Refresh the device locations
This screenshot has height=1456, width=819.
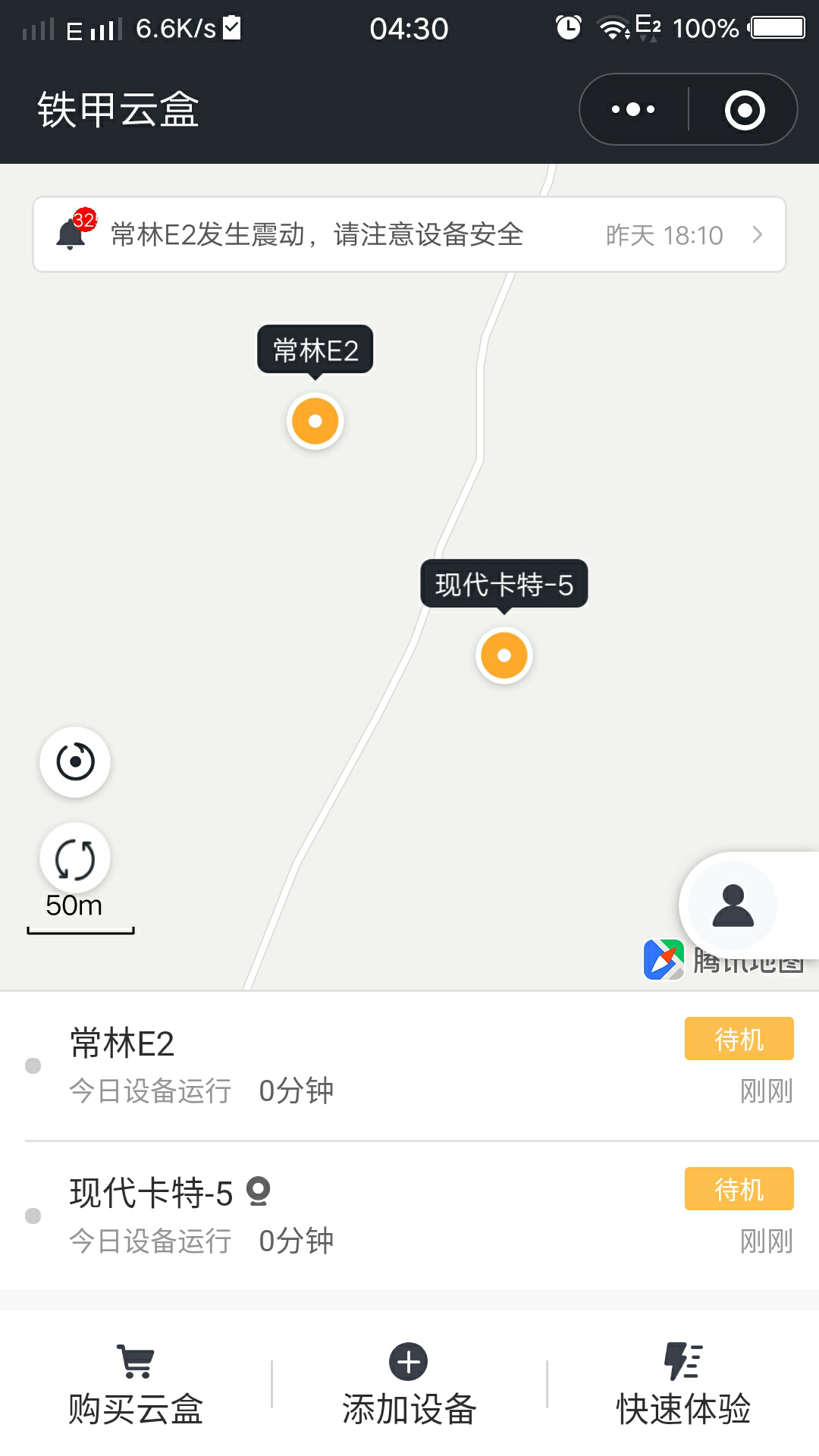pyautogui.click(x=75, y=858)
